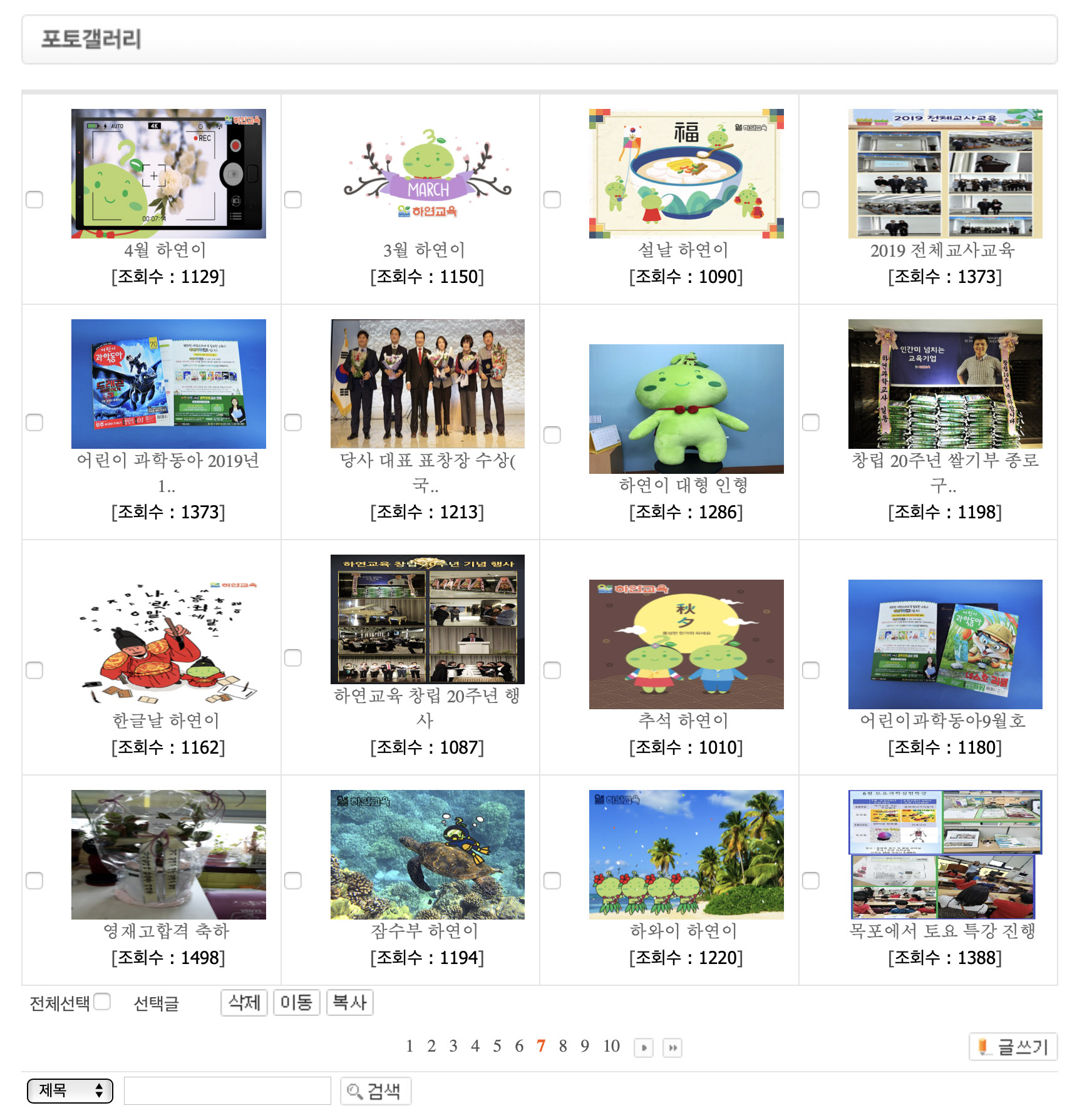The image size is (1092, 1118).
Task: Open the 설날 하연이 gallery item
Action: [x=686, y=173]
